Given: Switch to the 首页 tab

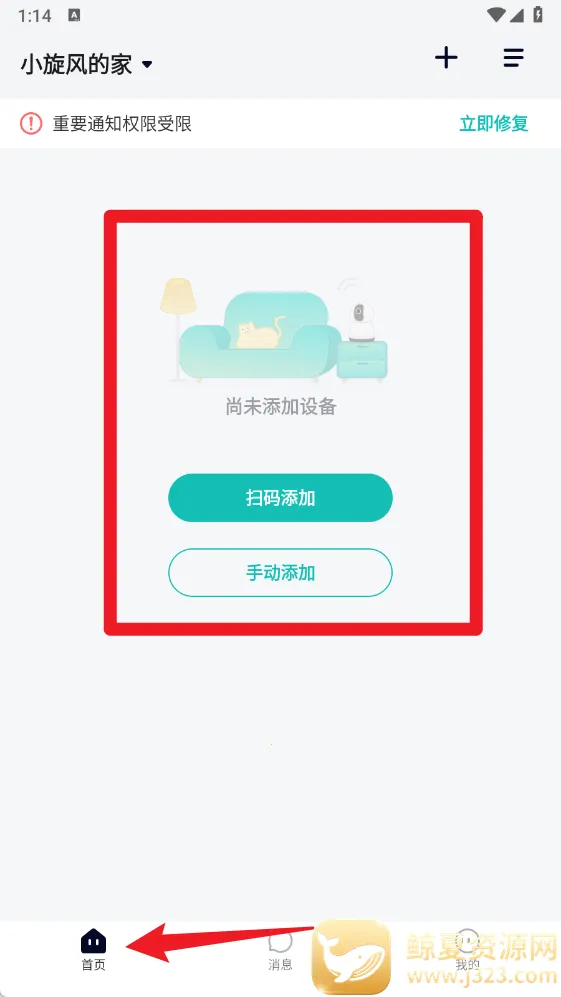Looking at the screenshot, I should point(94,950).
